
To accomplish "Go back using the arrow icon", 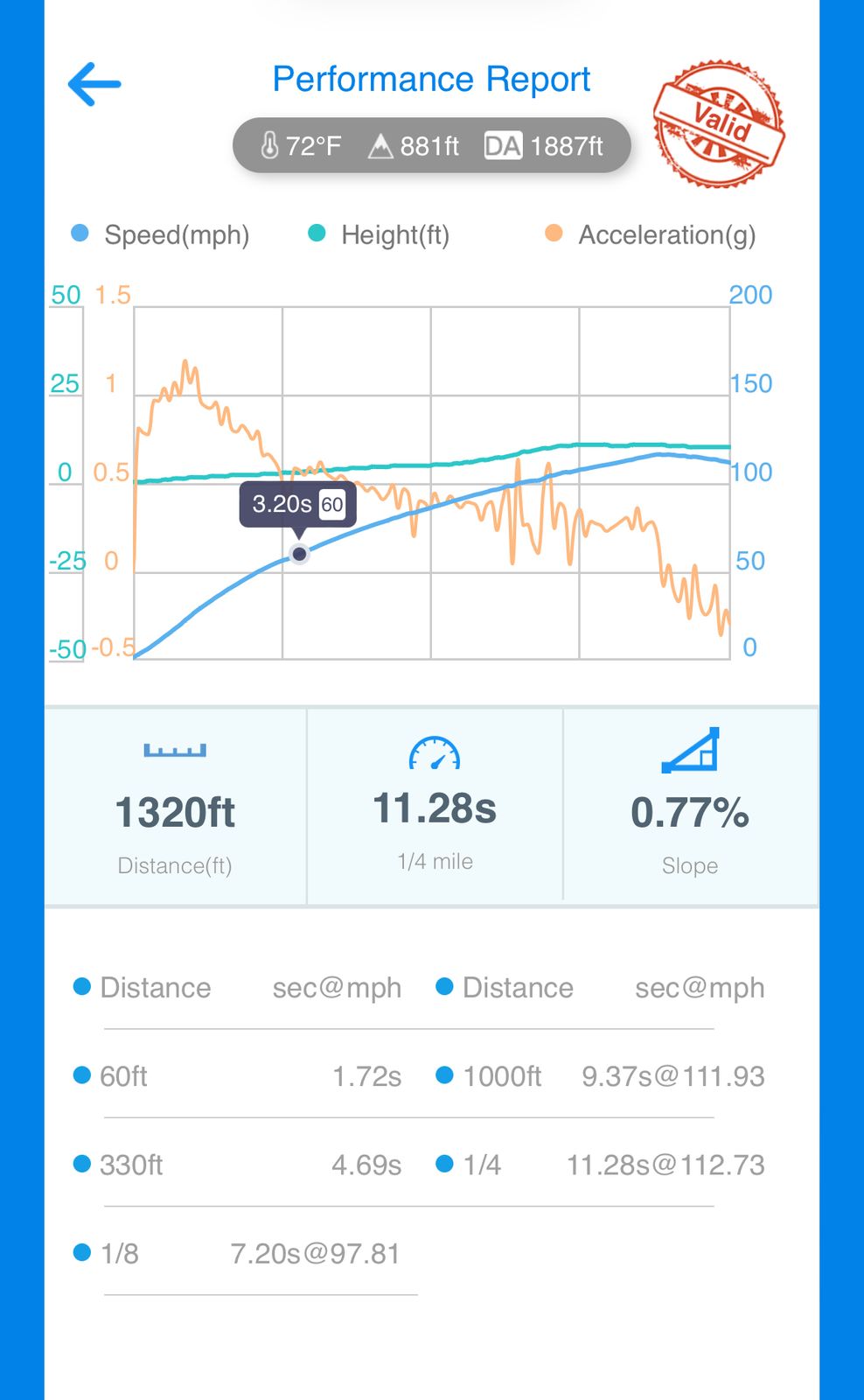I will point(94,84).
